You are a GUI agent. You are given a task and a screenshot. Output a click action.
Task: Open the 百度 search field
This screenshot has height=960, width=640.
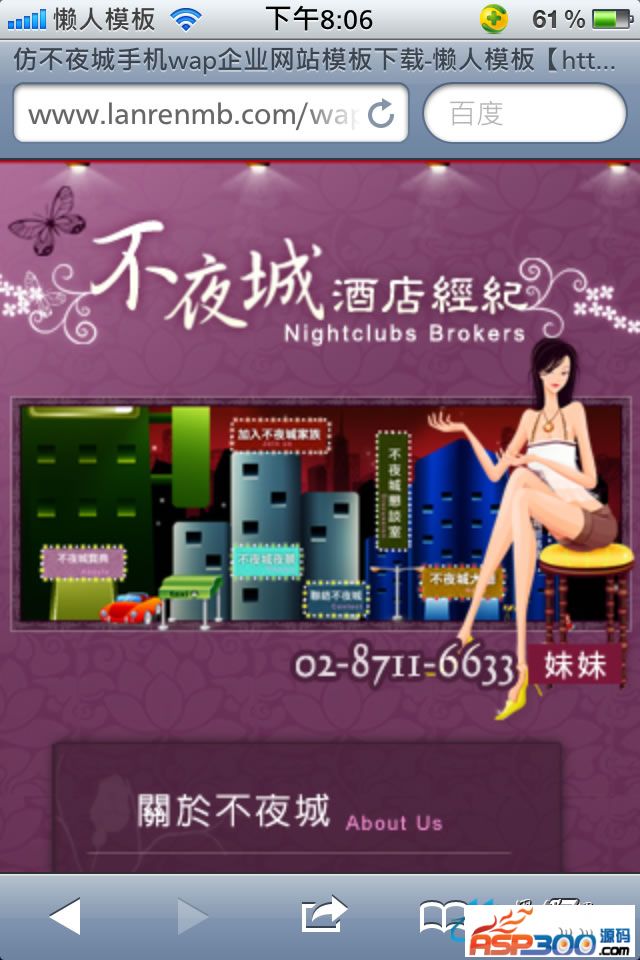coord(524,114)
